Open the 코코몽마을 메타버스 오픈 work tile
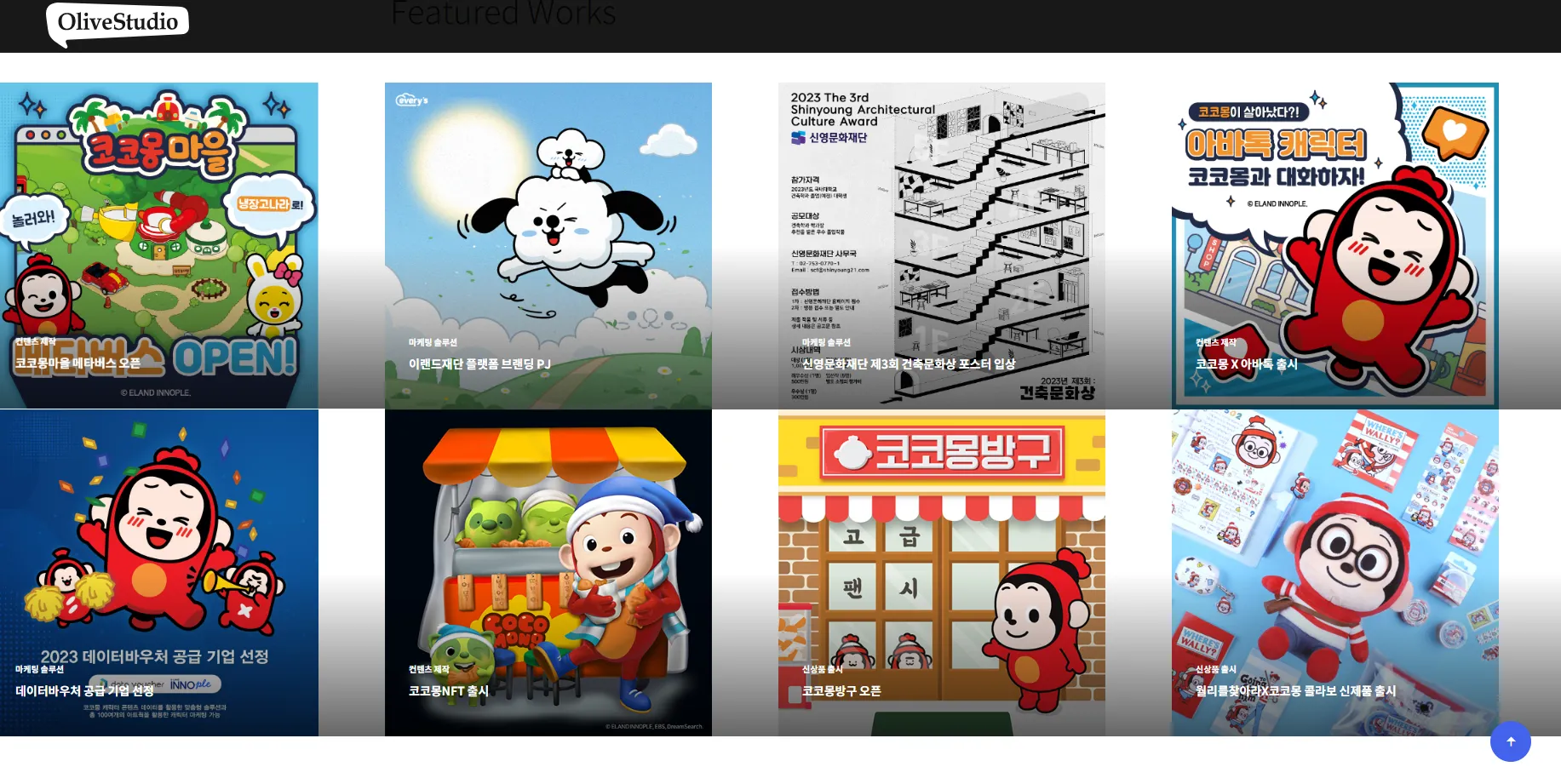Image resolution: width=1561 pixels, height=784 pixels. pyautogui.click(x=158, y=245)
